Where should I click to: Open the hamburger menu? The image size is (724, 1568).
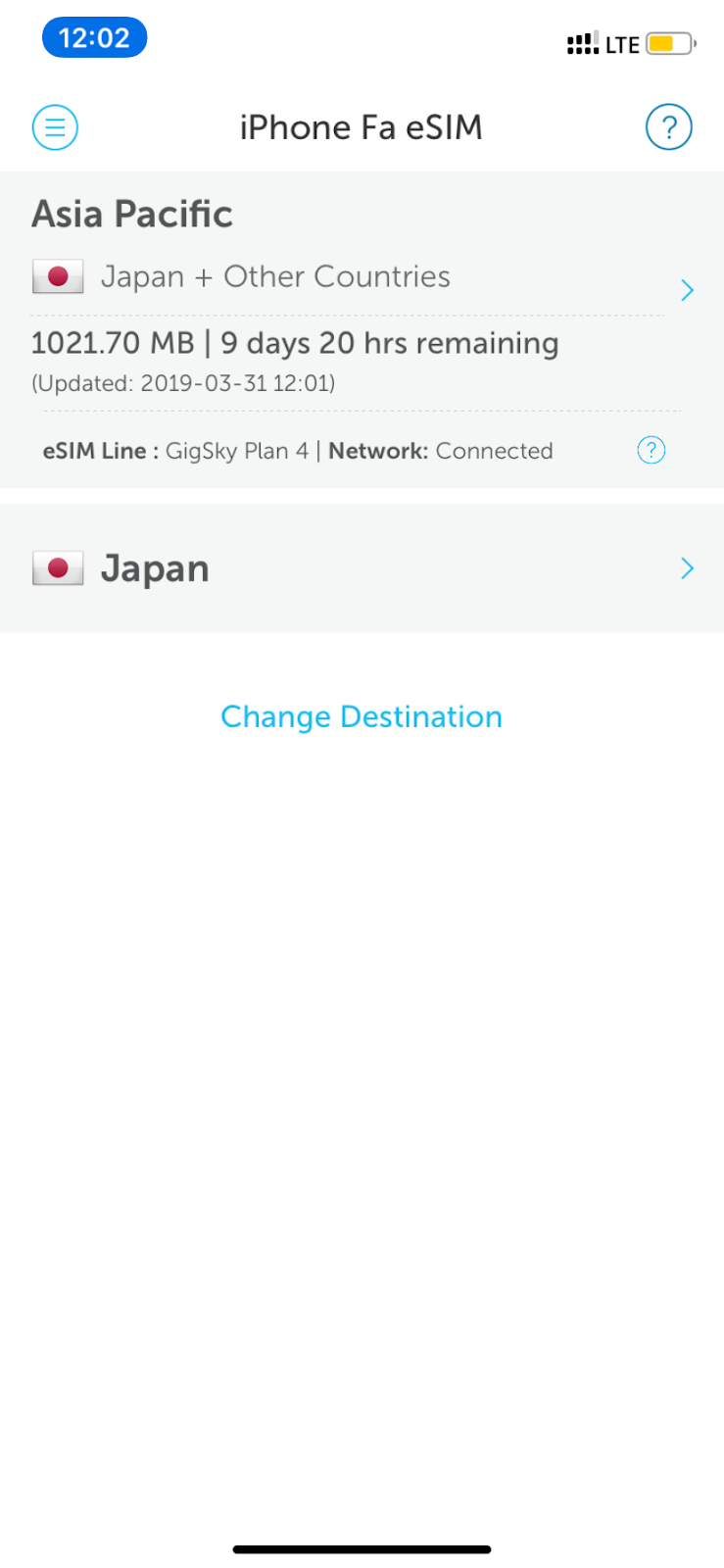click(55, 127)
